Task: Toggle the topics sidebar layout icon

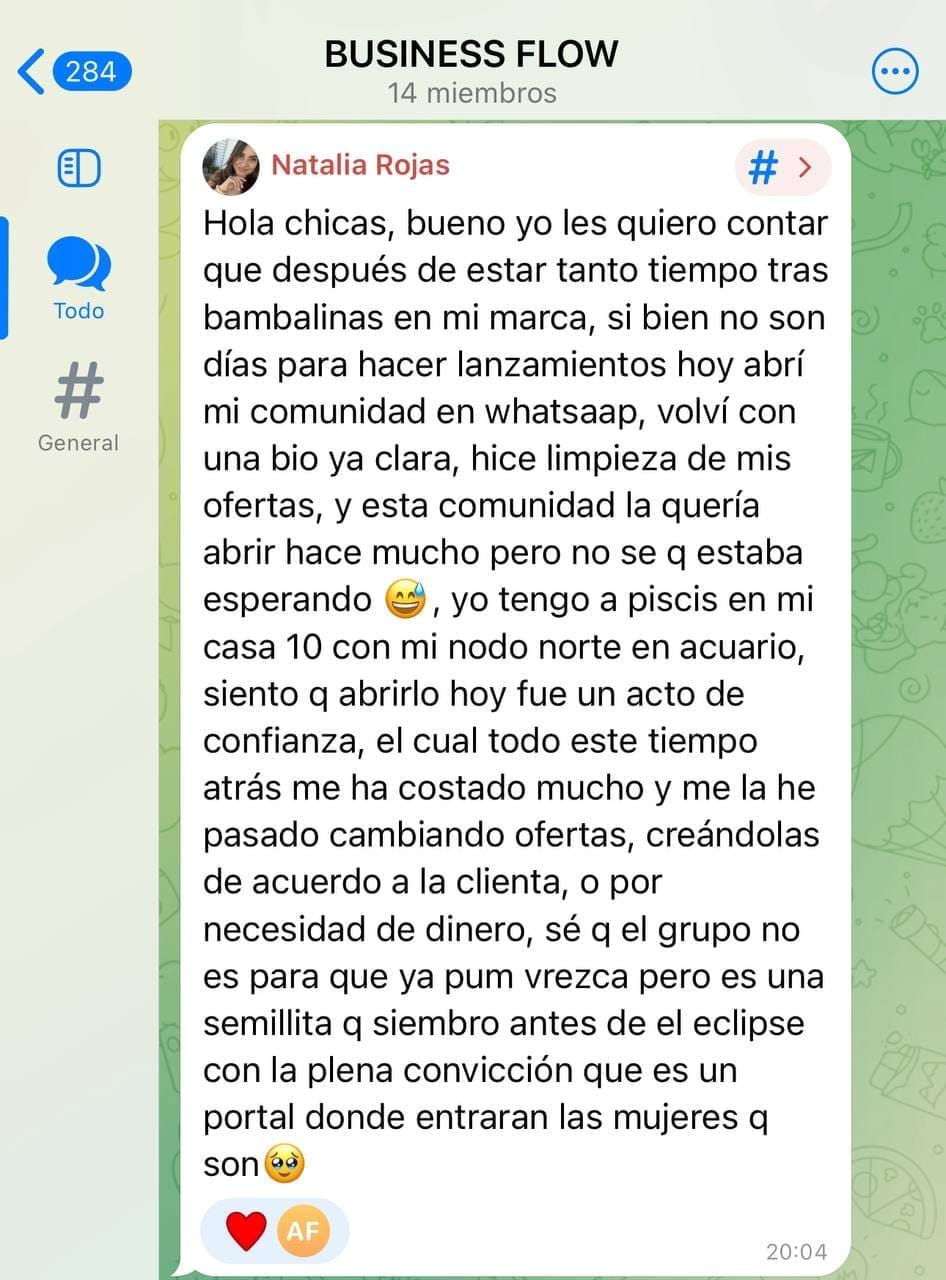Action: coord(79,168)
